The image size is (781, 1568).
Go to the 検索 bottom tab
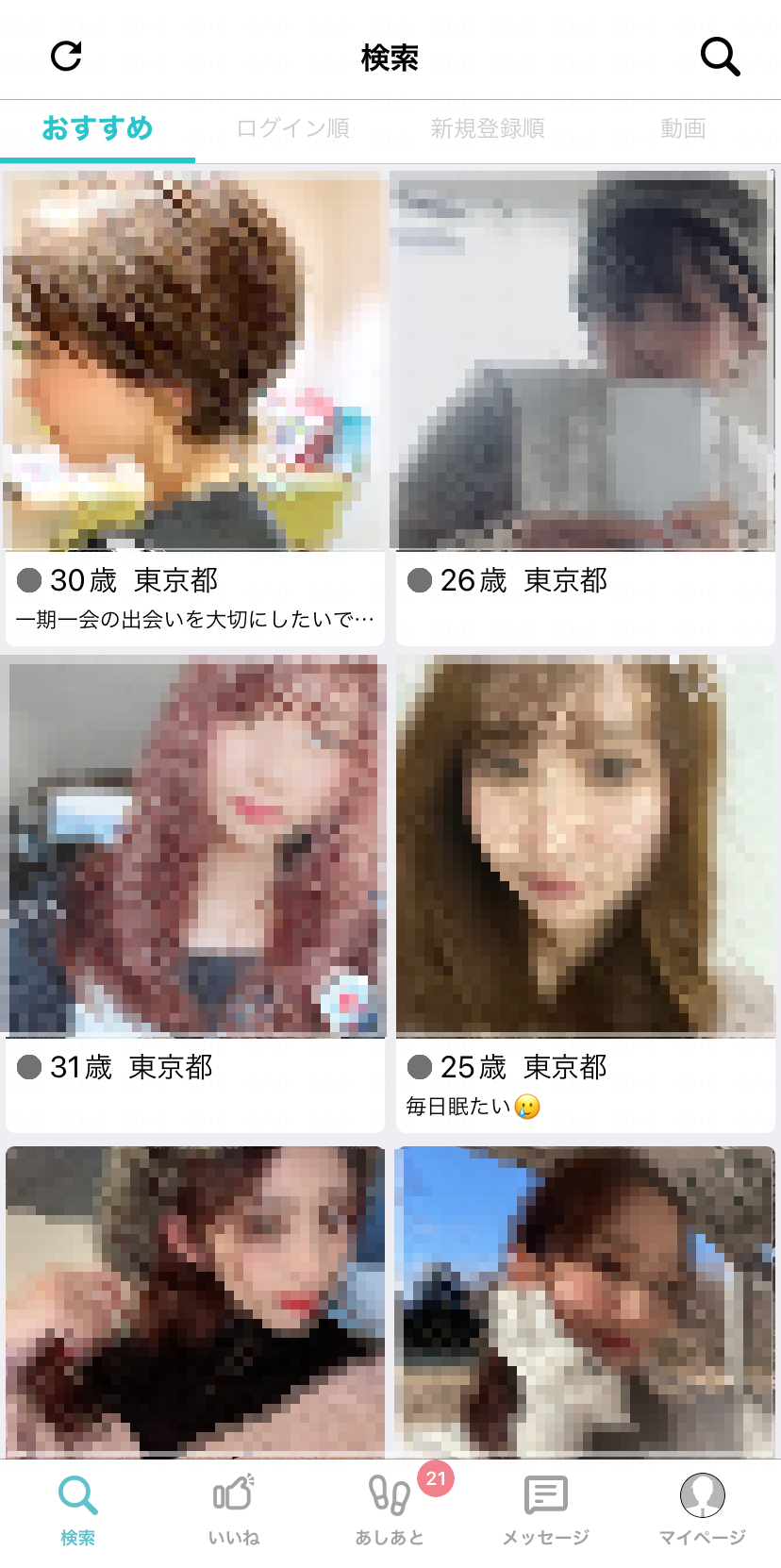coord(77,1510)
